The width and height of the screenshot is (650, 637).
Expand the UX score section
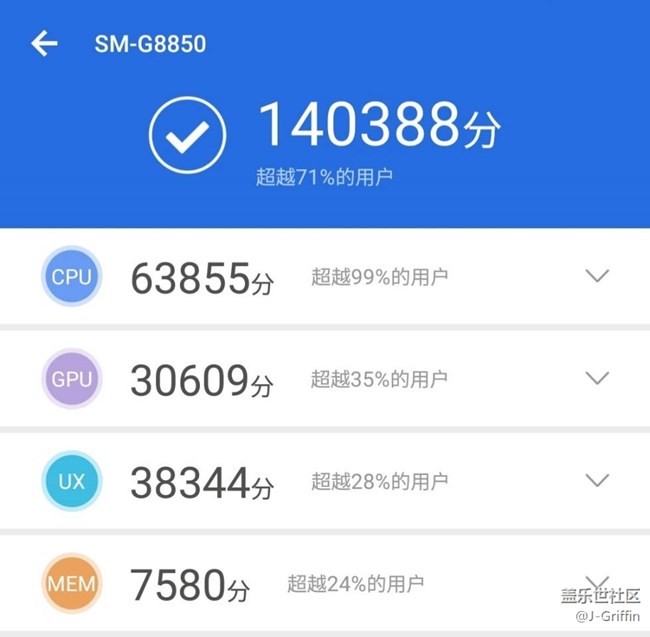coord(597,480)
